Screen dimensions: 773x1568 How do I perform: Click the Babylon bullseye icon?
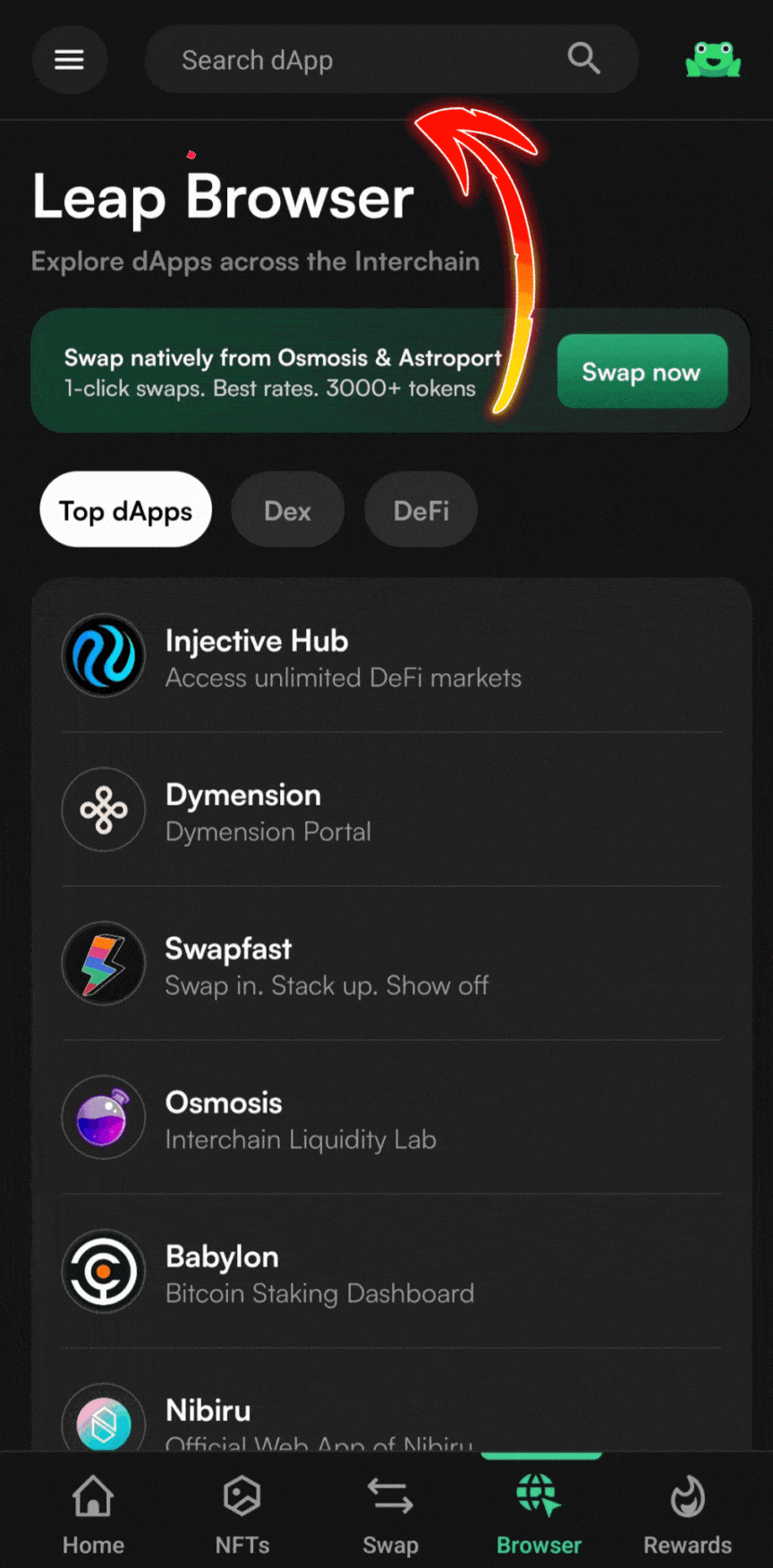[x=104, y=1272]
